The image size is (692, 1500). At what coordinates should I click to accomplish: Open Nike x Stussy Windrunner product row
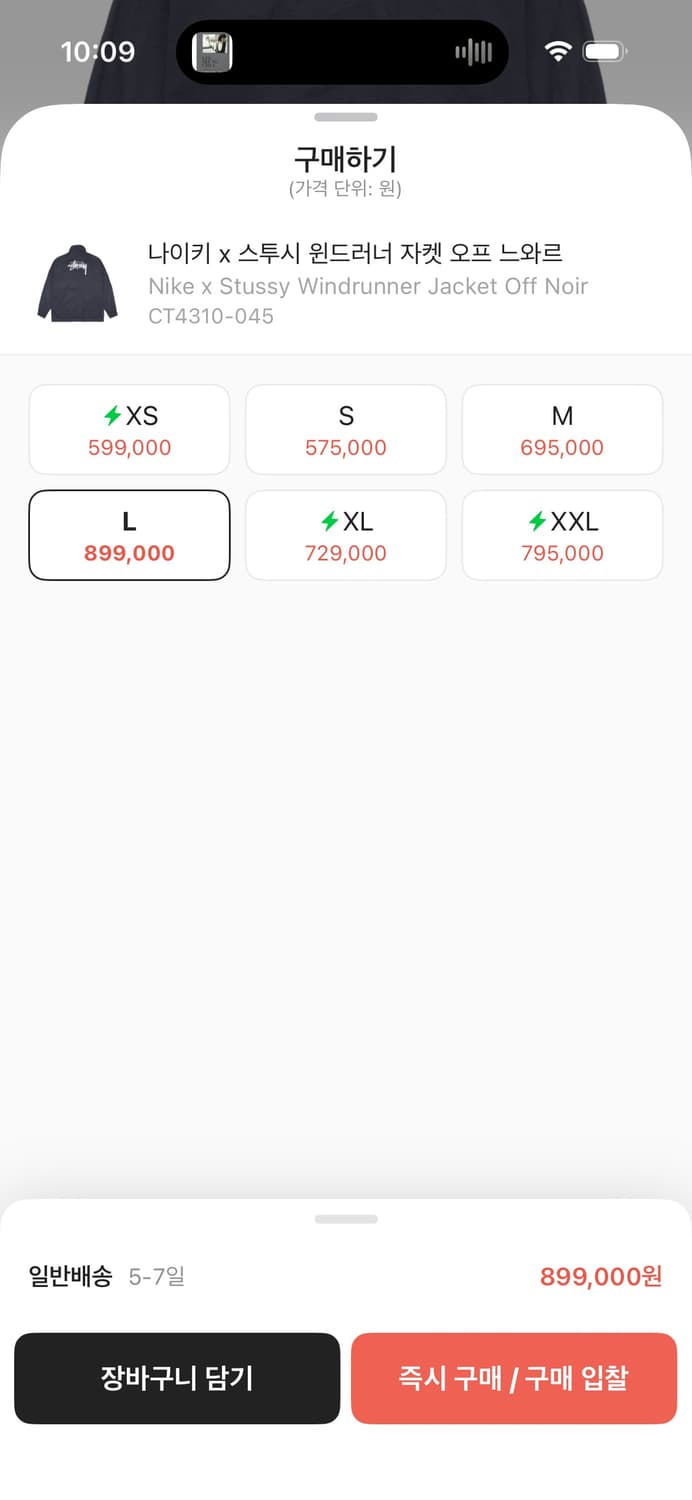[345, 284]
